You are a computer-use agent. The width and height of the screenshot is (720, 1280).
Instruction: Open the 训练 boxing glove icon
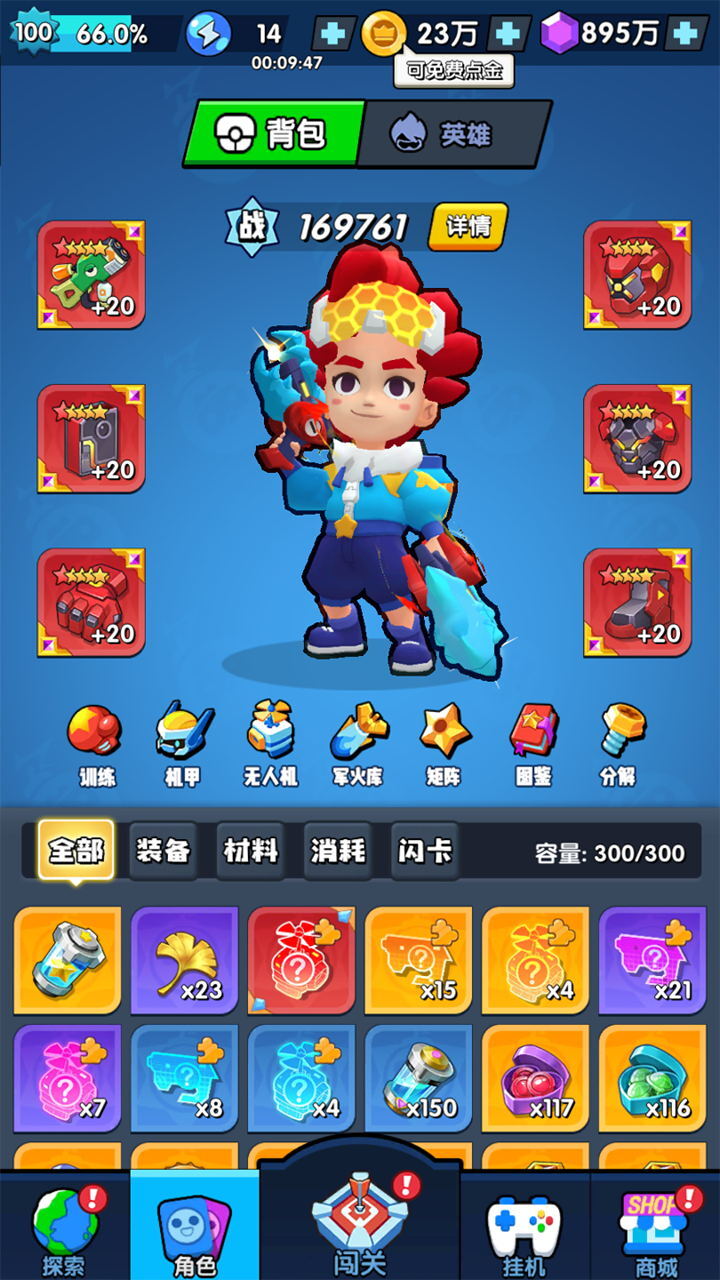click(96, 742)
